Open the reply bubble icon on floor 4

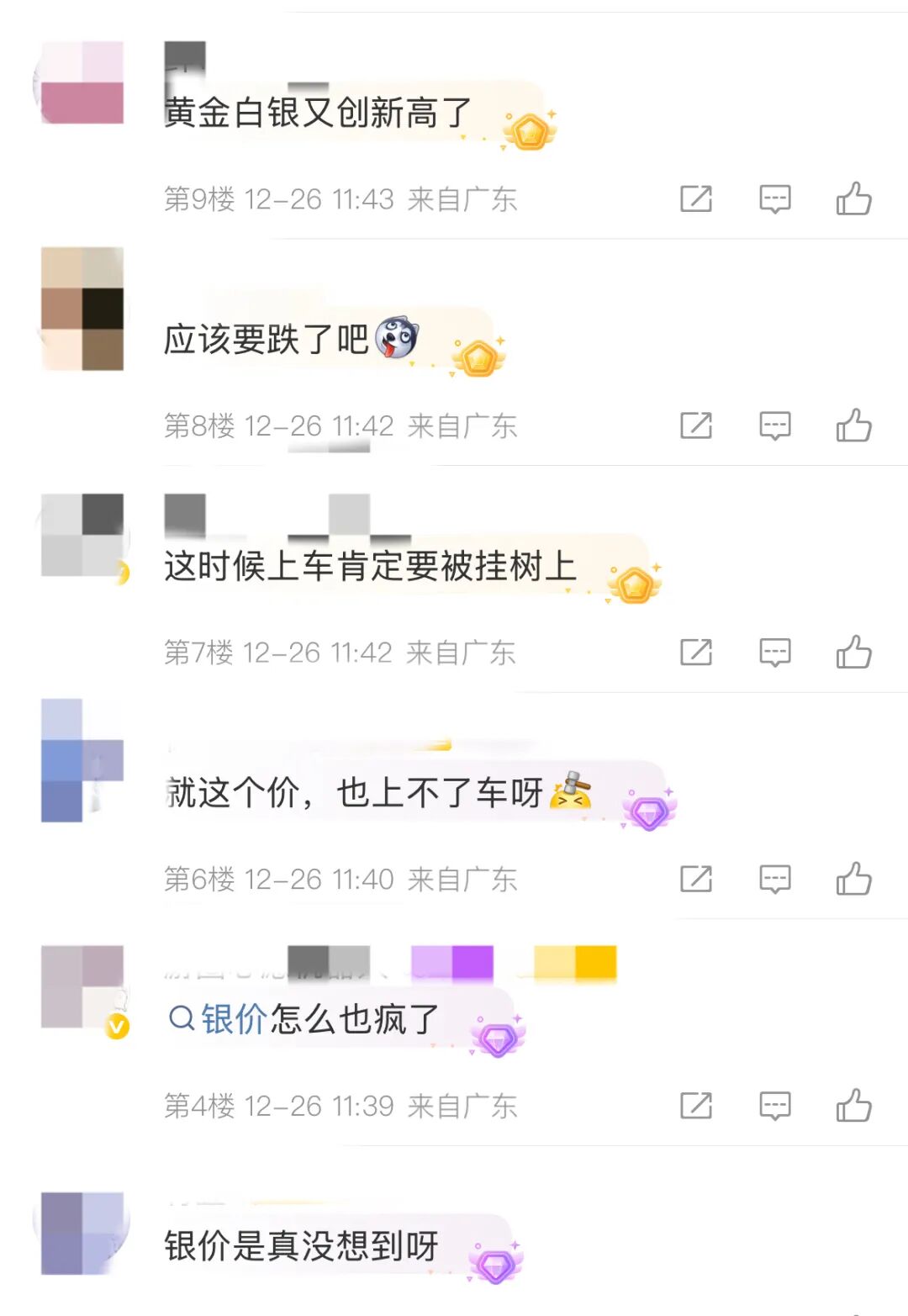pyautogui.click(x=774, y=1107)
